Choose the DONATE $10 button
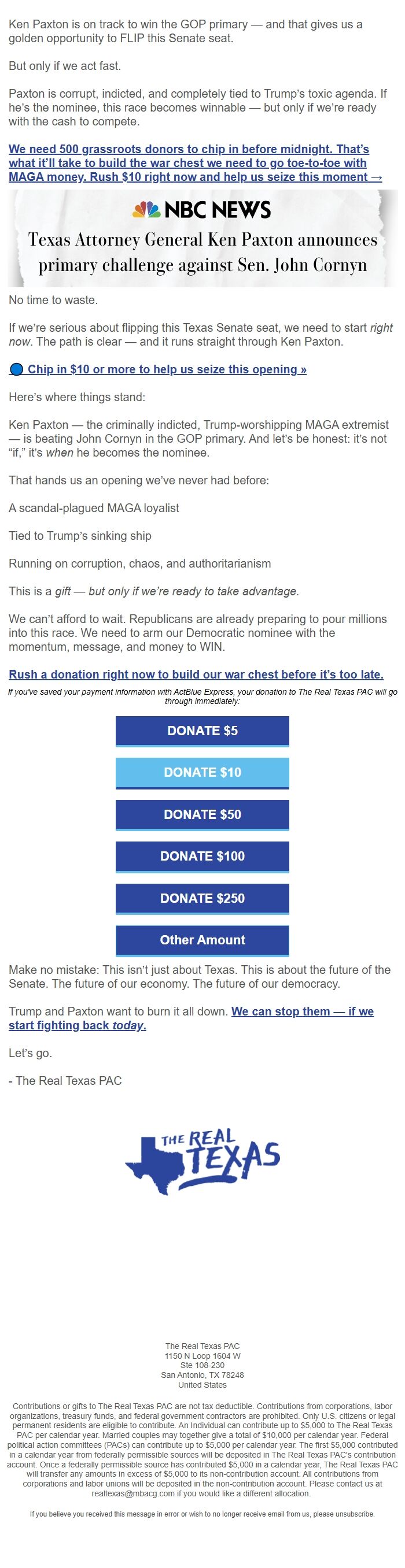This screenshot has height=1568, width=405. [x=202, y=772]
